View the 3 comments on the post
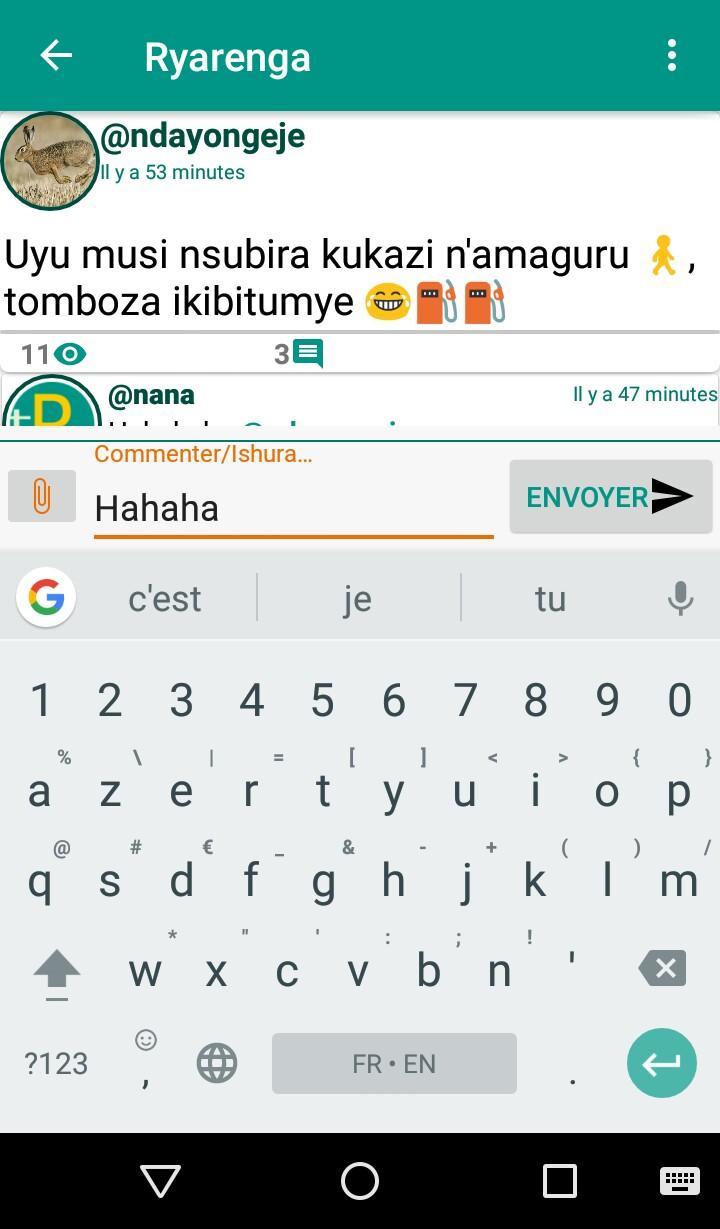Image resolution: width=720 pixels, height=1229 pixels. (299, 353)
